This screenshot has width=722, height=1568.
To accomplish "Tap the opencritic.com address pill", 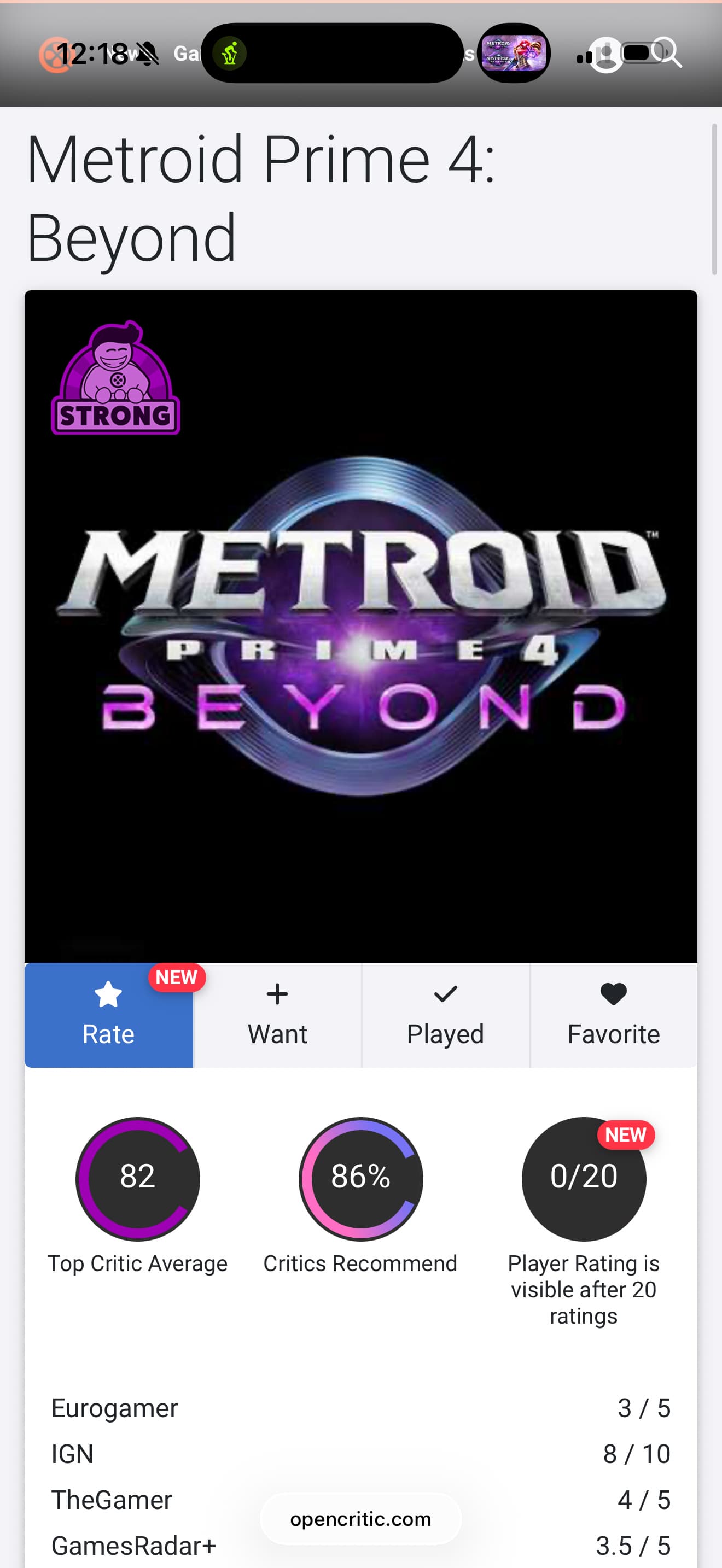I will tap(360, 1519).
